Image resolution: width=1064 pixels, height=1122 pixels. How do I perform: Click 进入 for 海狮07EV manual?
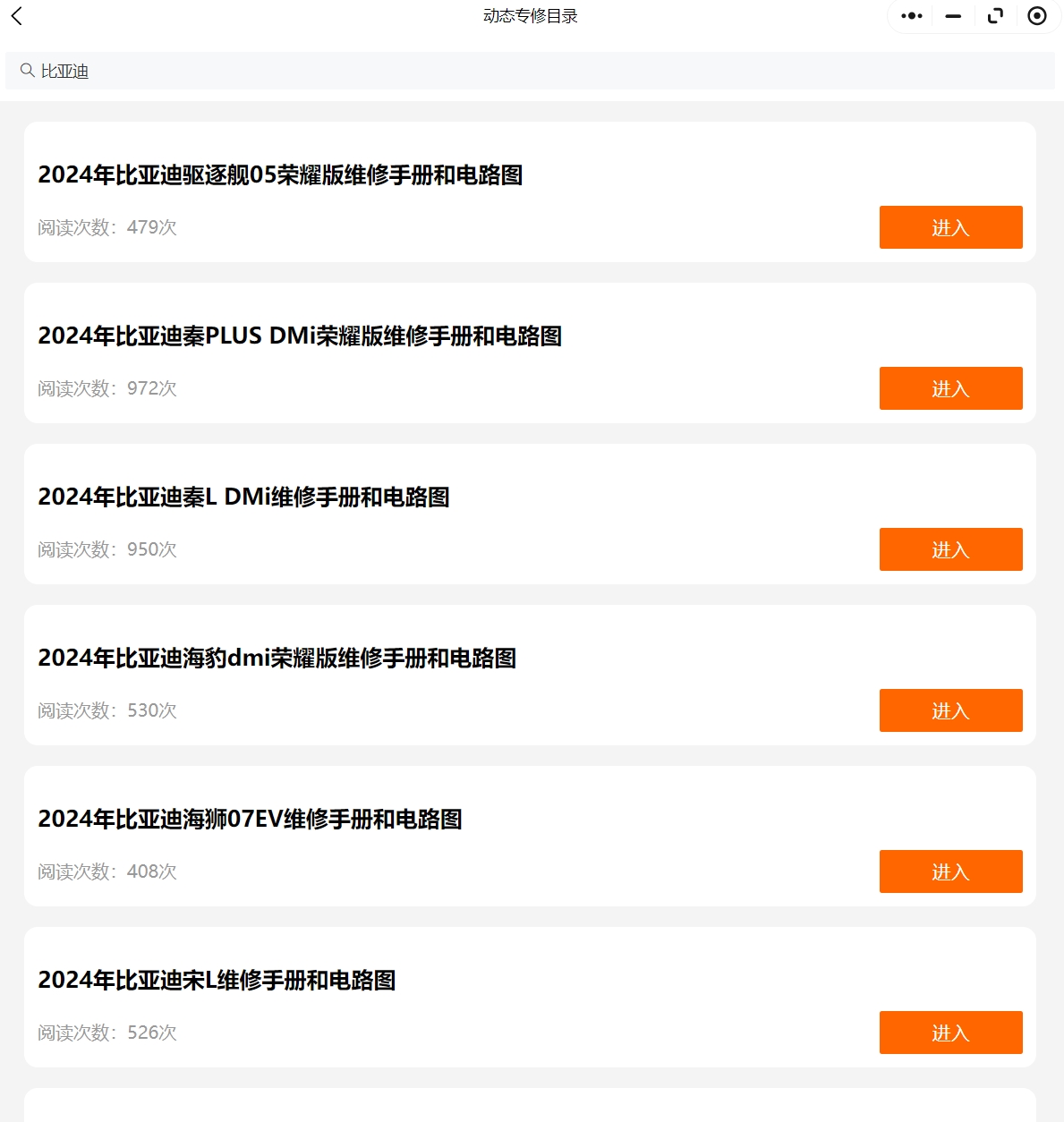tap(950, 871)
